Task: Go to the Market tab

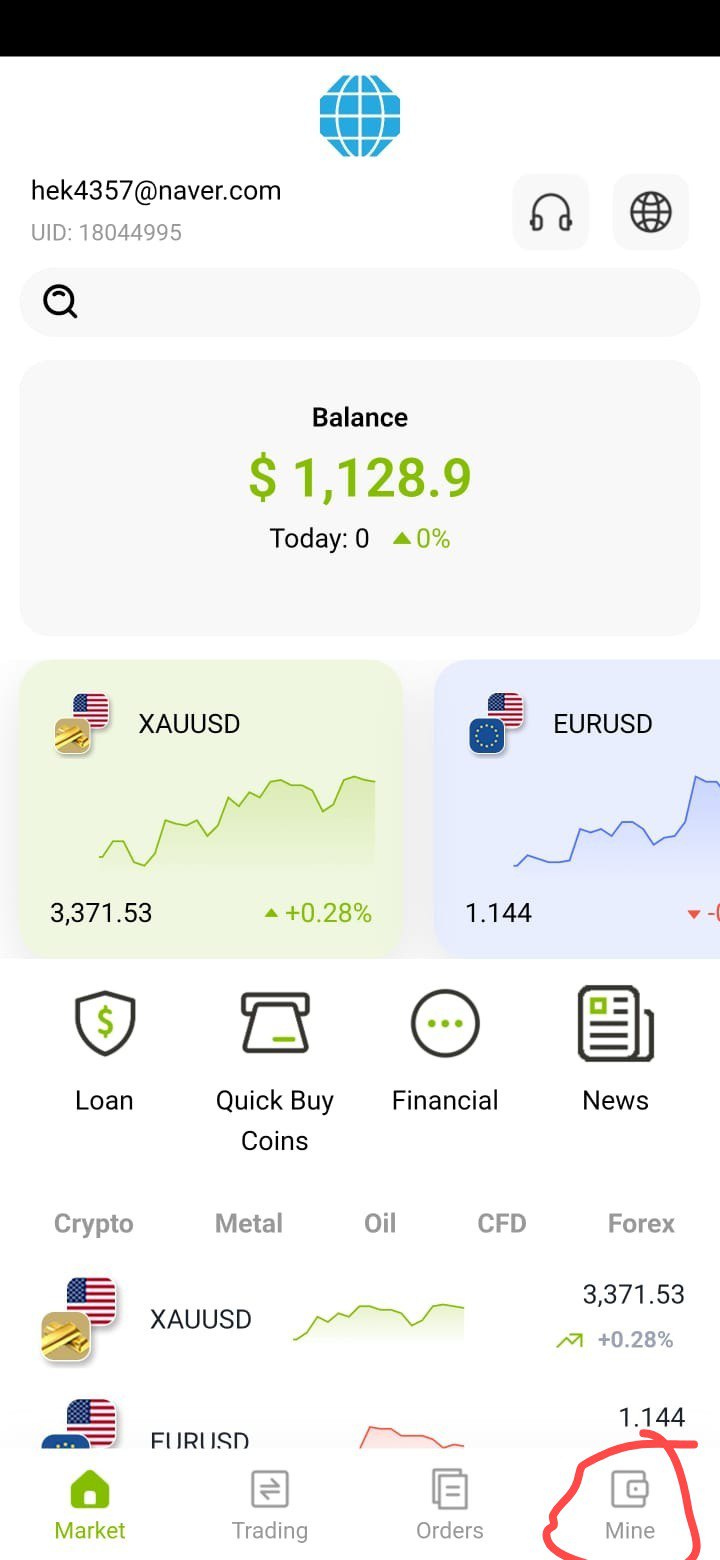Action: (x=90, y=1505)
